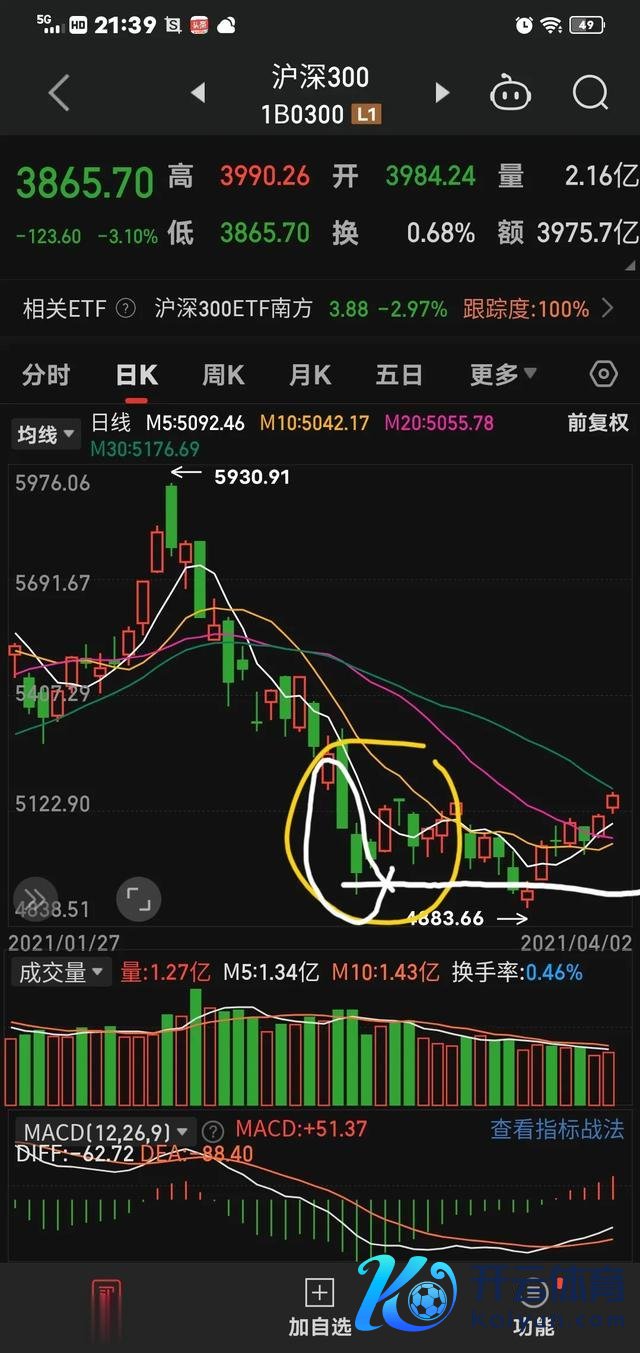
Task: Open the 均线 indicator dropdown
Action: click(46, 435)
